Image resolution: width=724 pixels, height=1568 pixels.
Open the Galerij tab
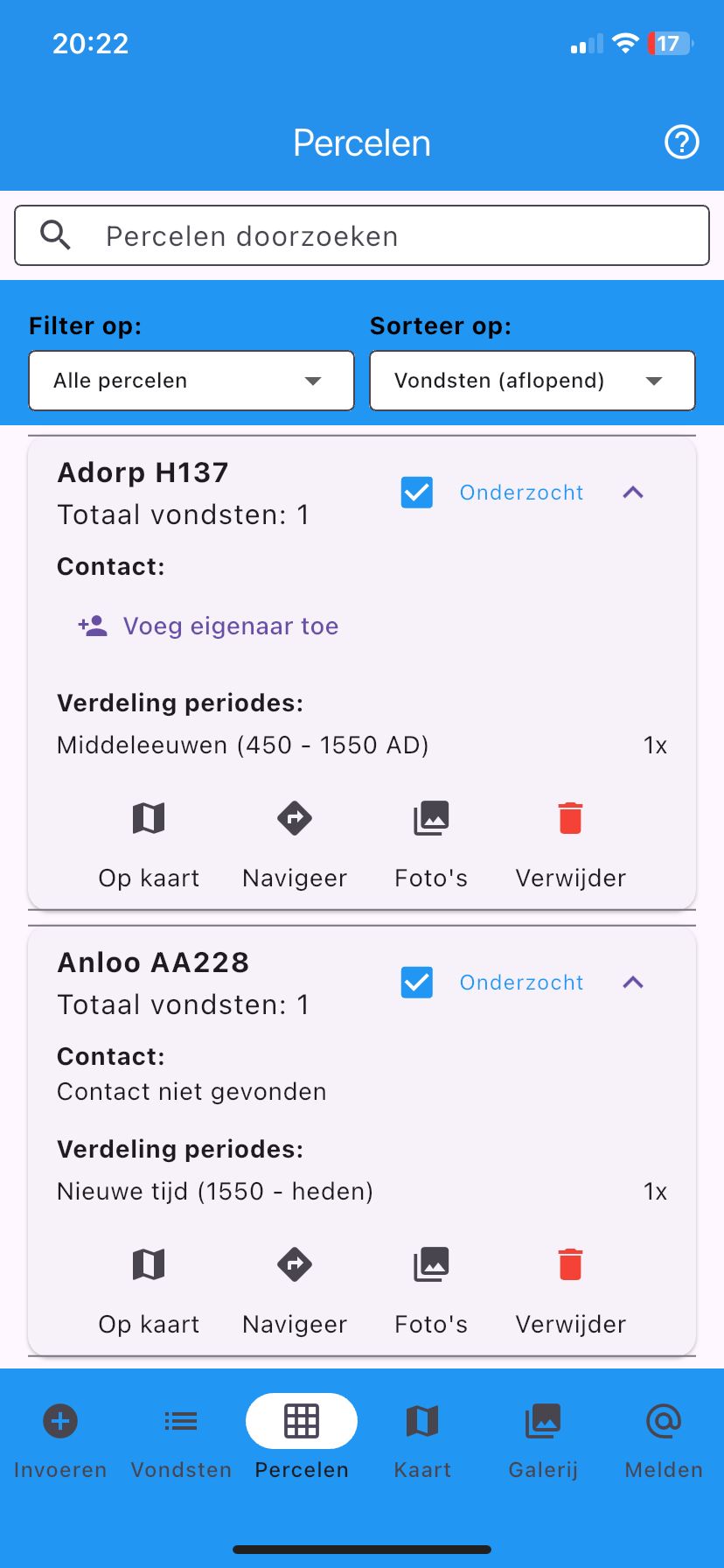(543, 1440)
